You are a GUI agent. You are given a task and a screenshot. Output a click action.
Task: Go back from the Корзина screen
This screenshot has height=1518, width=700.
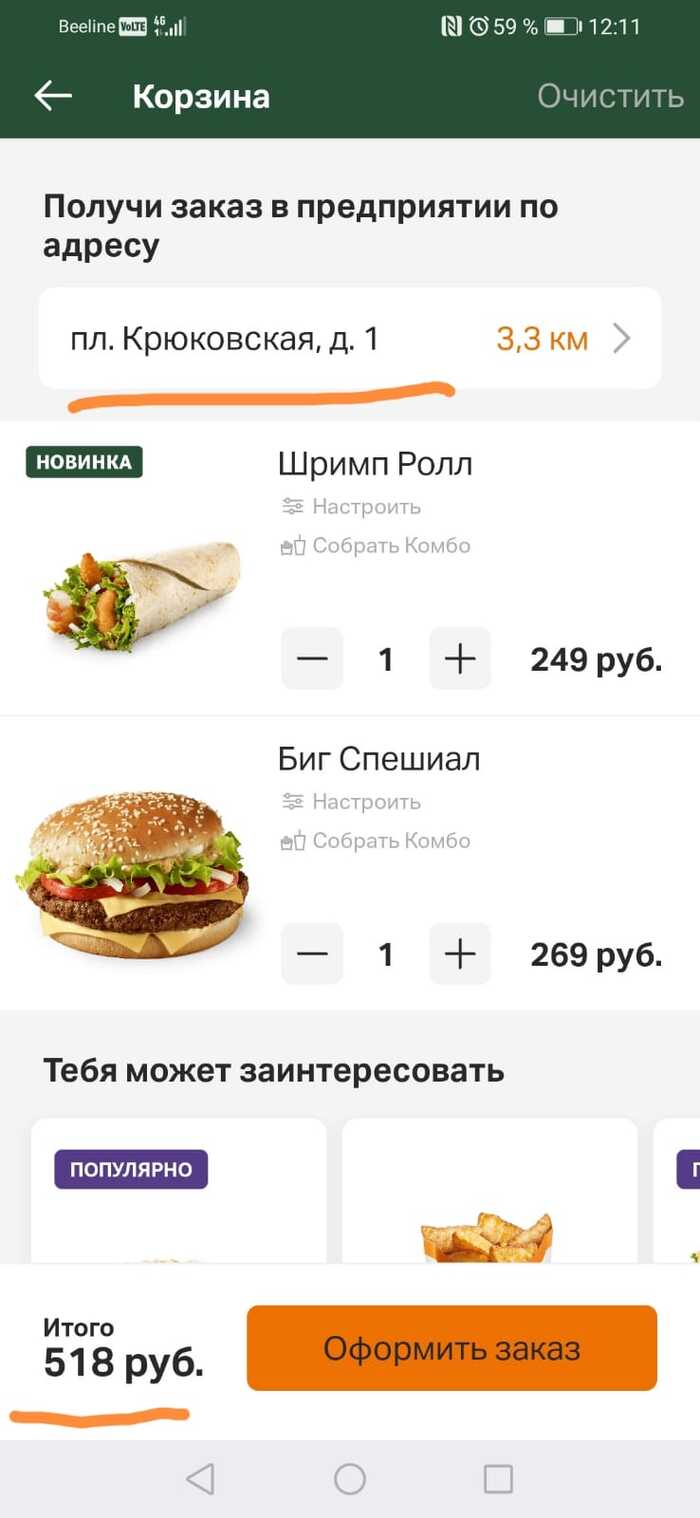[53, 96]
